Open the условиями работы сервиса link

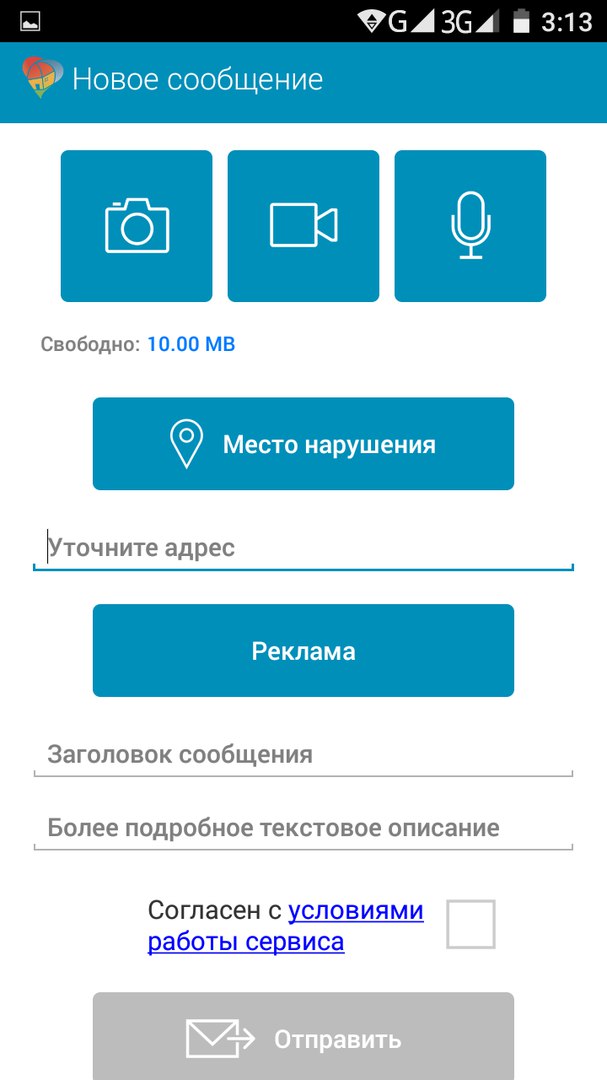pos(285,926)
